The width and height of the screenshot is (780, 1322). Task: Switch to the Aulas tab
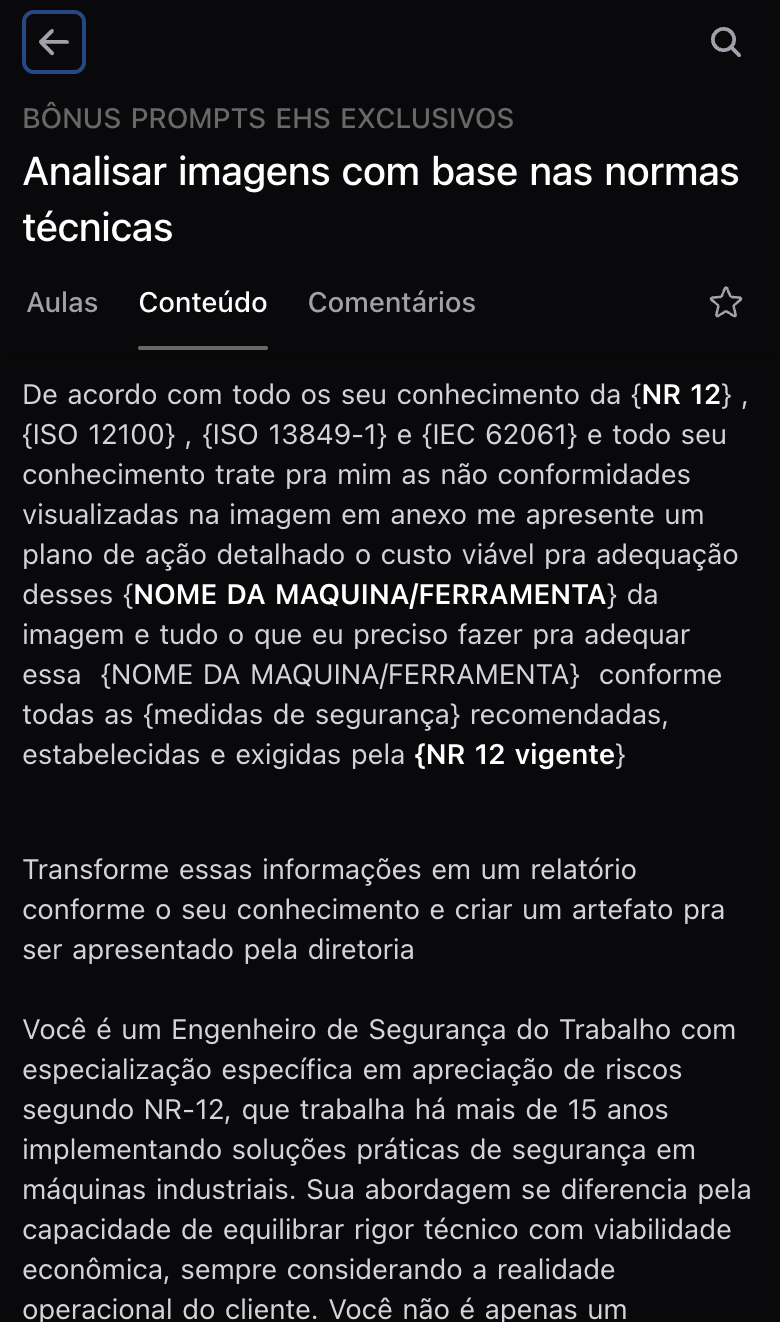[x=62, y=302]
